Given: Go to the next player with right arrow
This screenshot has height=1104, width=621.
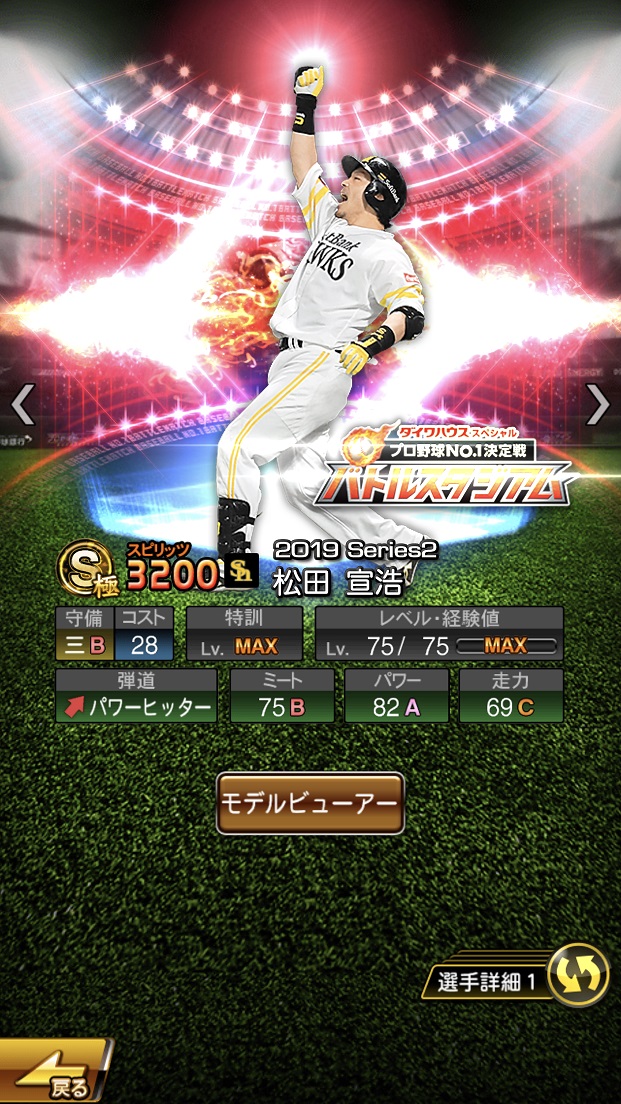Looking at the screenshot, I should point(597,404).
